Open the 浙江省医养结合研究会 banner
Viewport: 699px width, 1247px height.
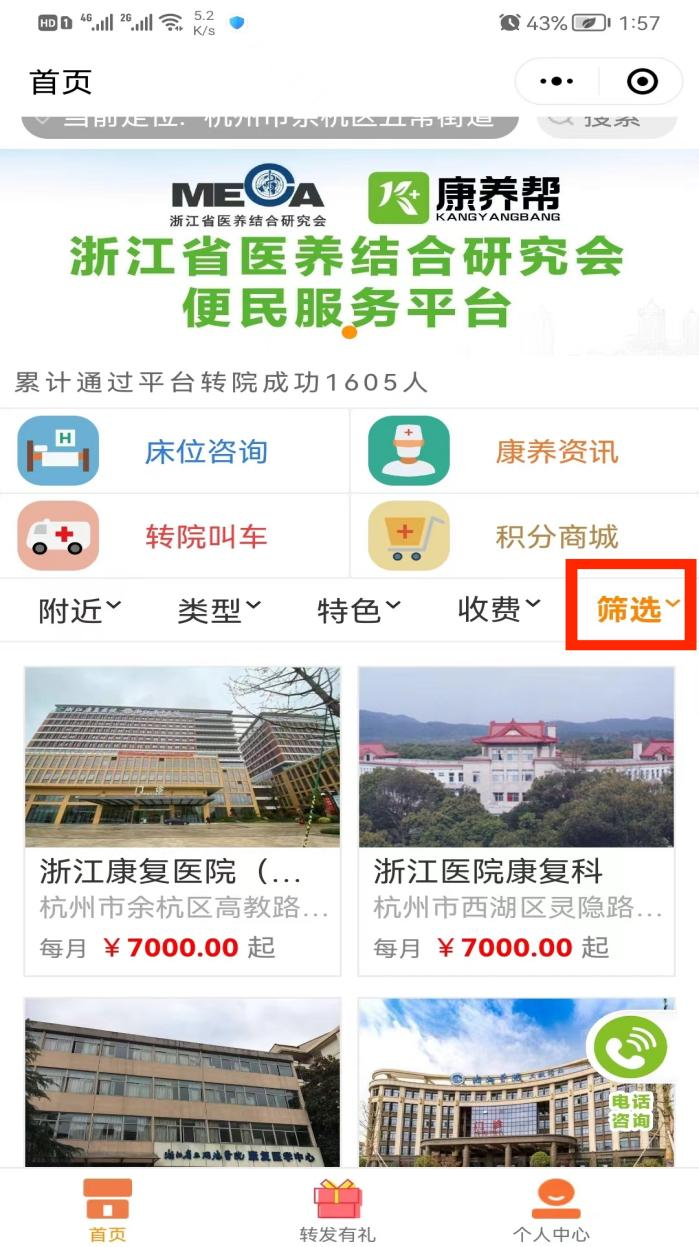[x=349, y=252]
